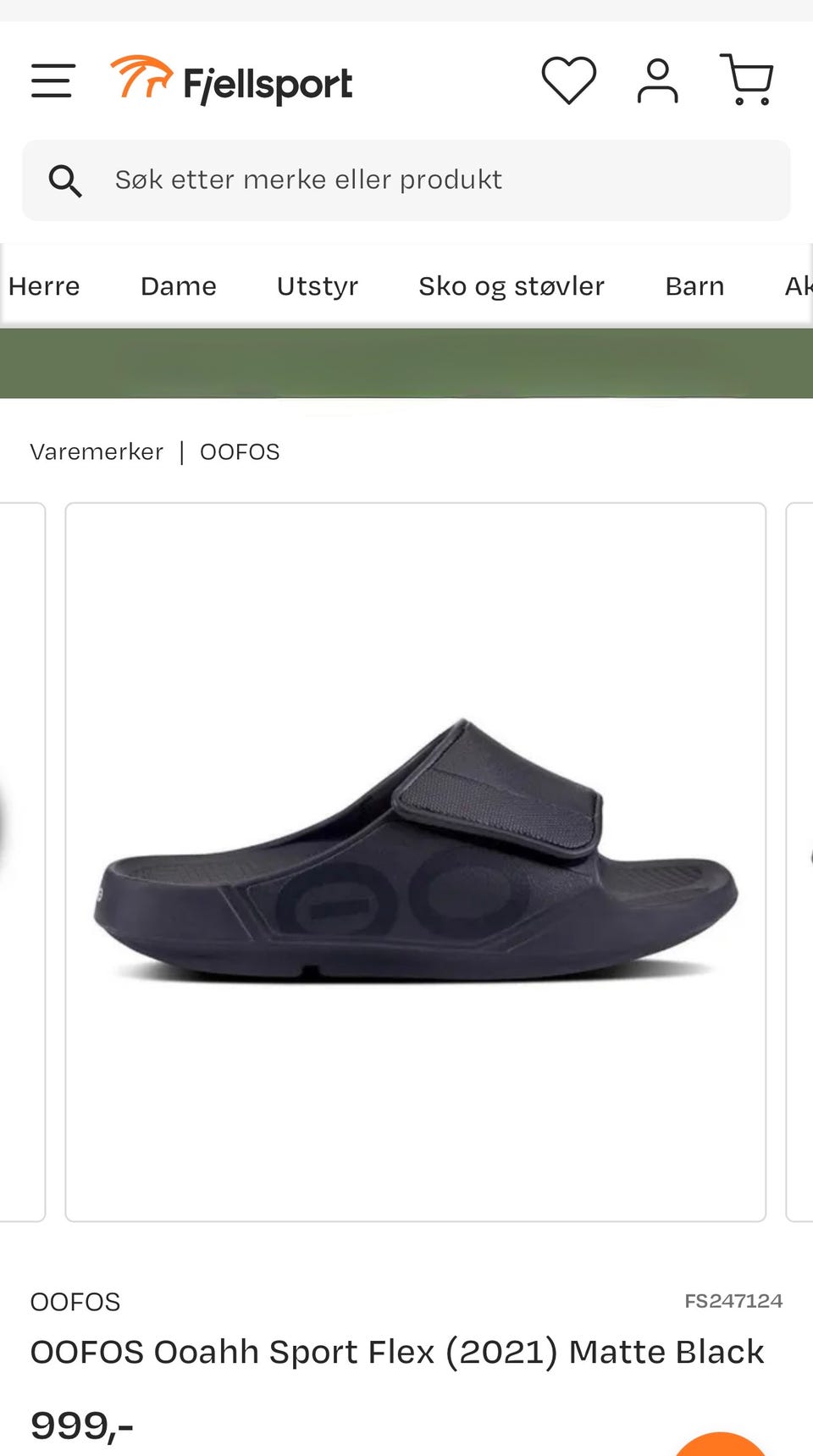Image resolution: width=813 pixels, height=1456 pixels.
Task: Tap the OOFOS brand link above title
Action: (75, 1302)
